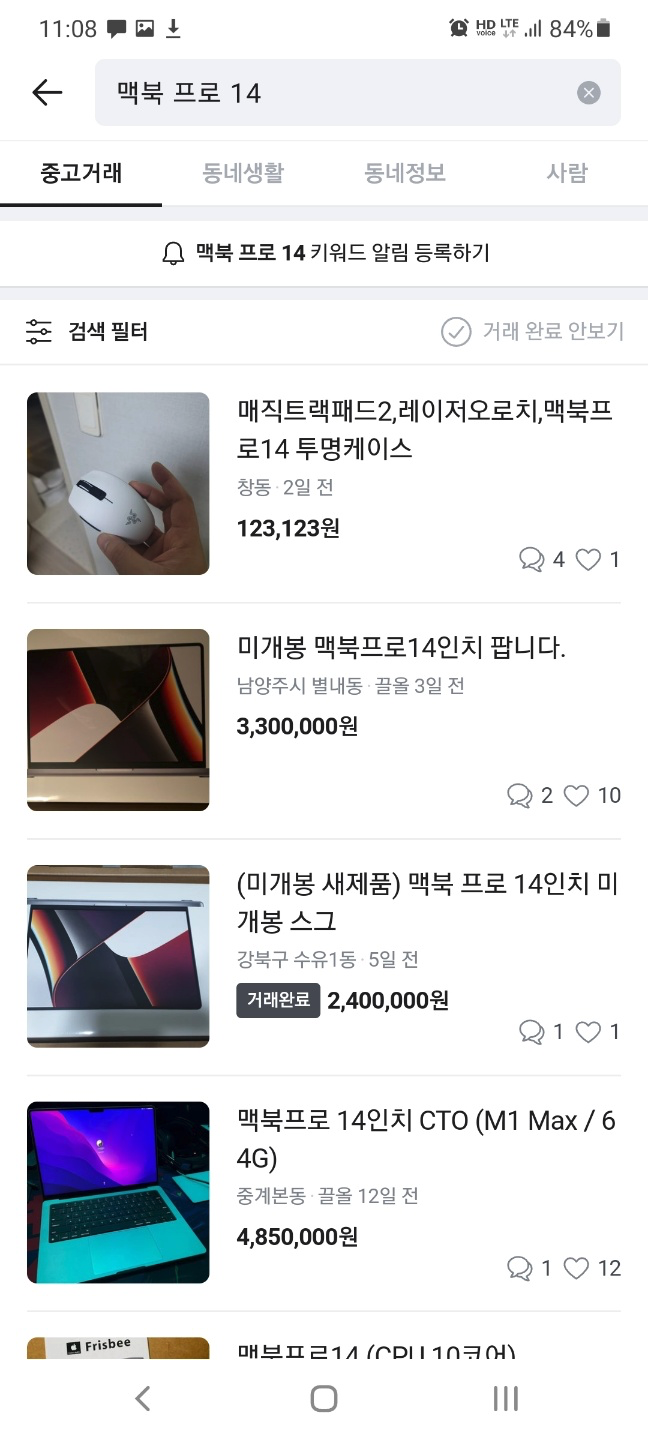This screenshot has width=648, height=1440.
Task: Tap the system home button
Action: (x=324, y=1398)
